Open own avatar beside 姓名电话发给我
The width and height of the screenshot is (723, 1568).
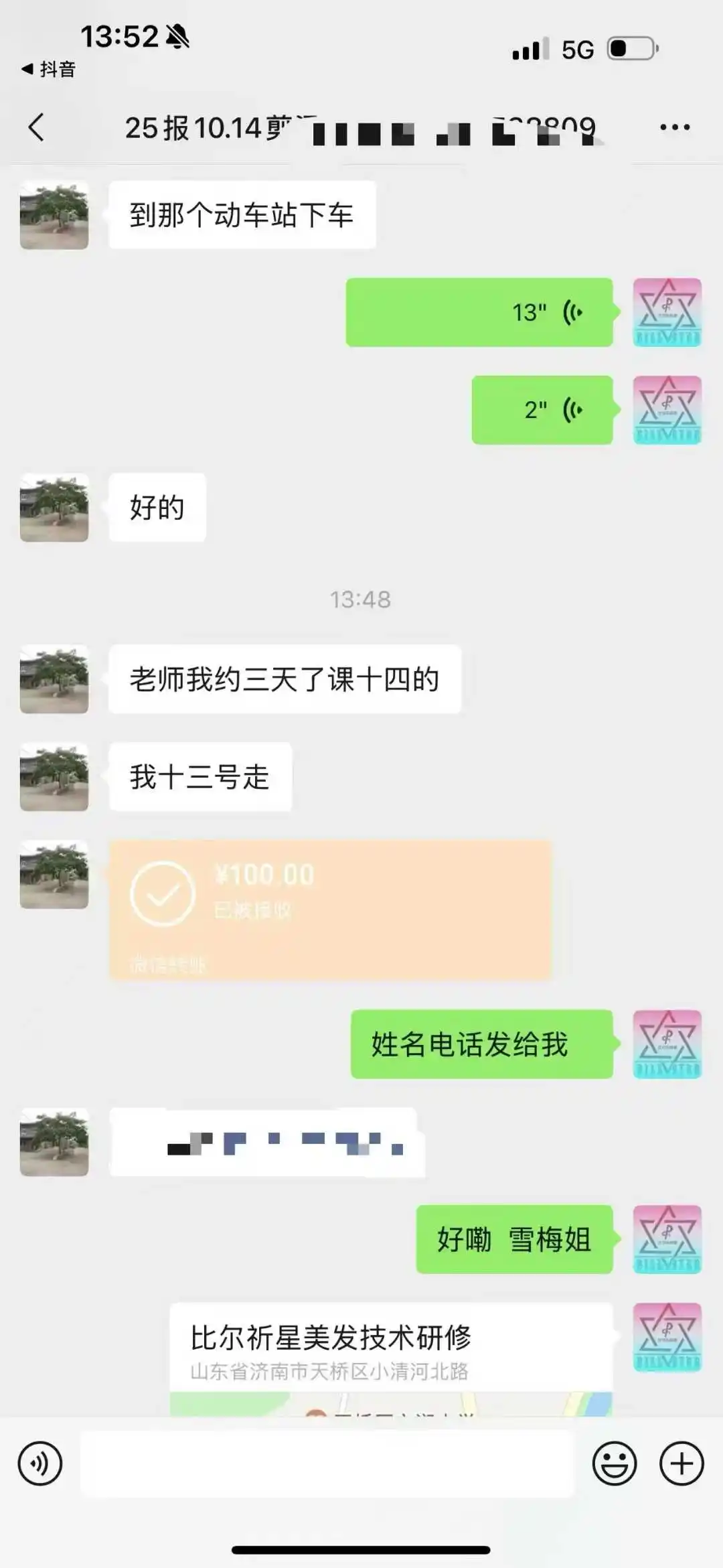667,1044
